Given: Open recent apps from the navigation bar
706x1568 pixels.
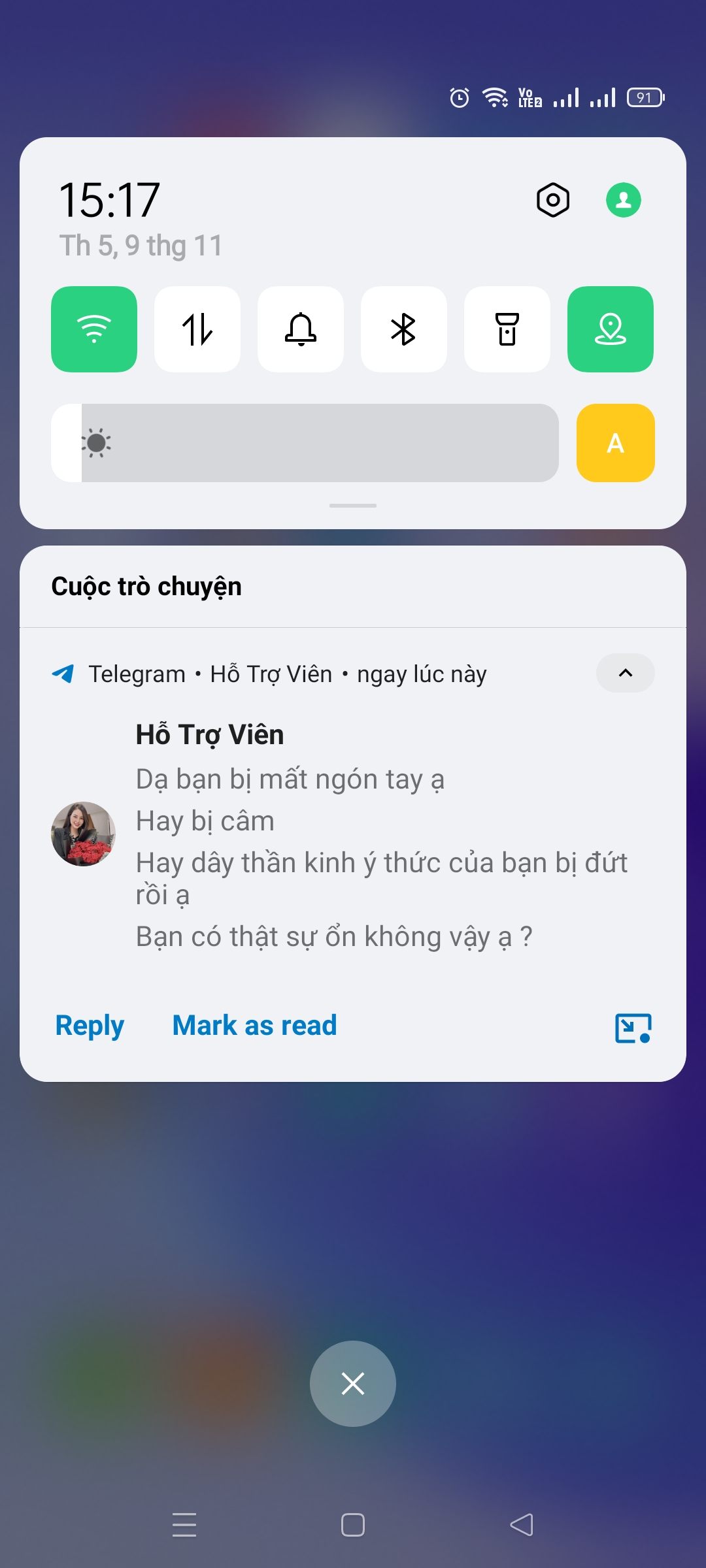Looking at the screenshot, I should [x=184, y=1525].
